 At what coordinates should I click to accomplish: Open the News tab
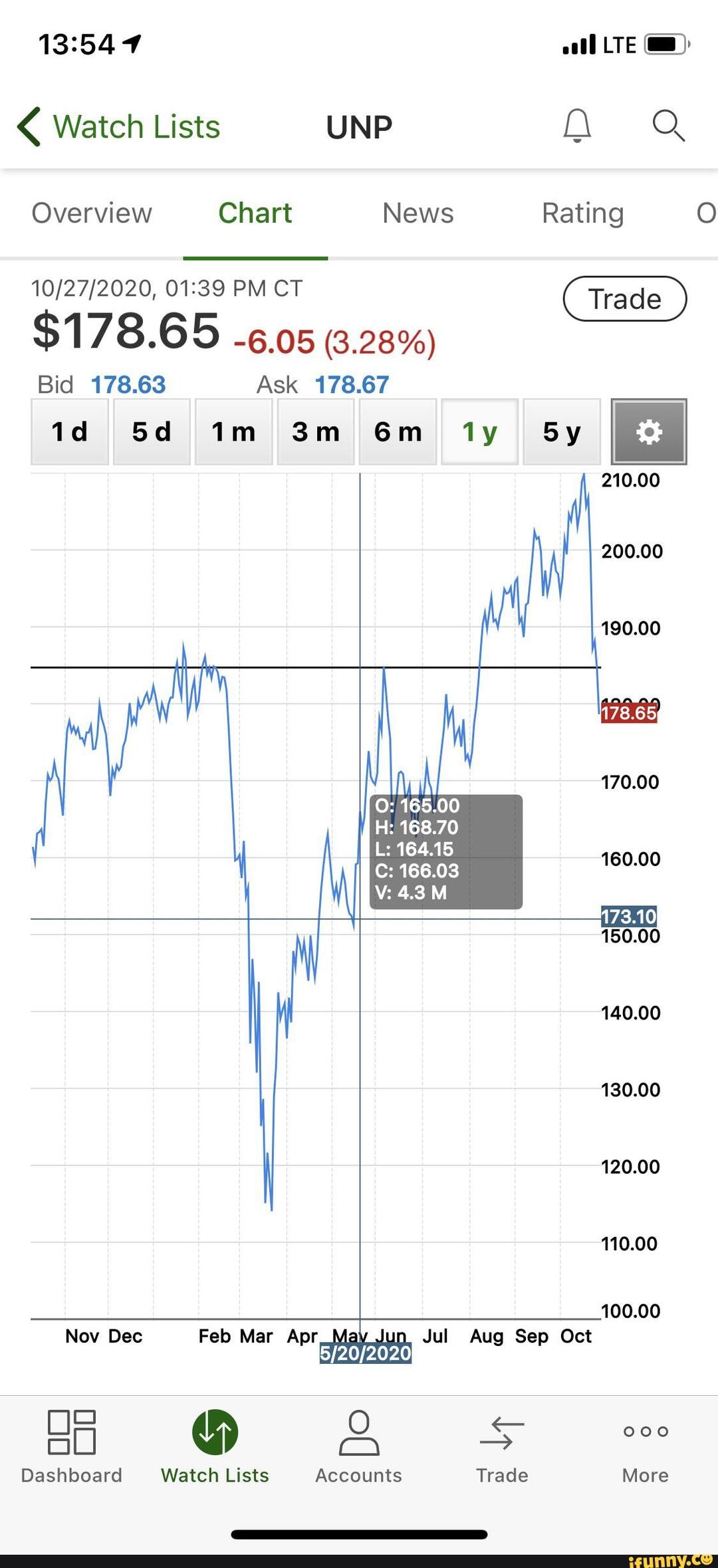point(418,213)
